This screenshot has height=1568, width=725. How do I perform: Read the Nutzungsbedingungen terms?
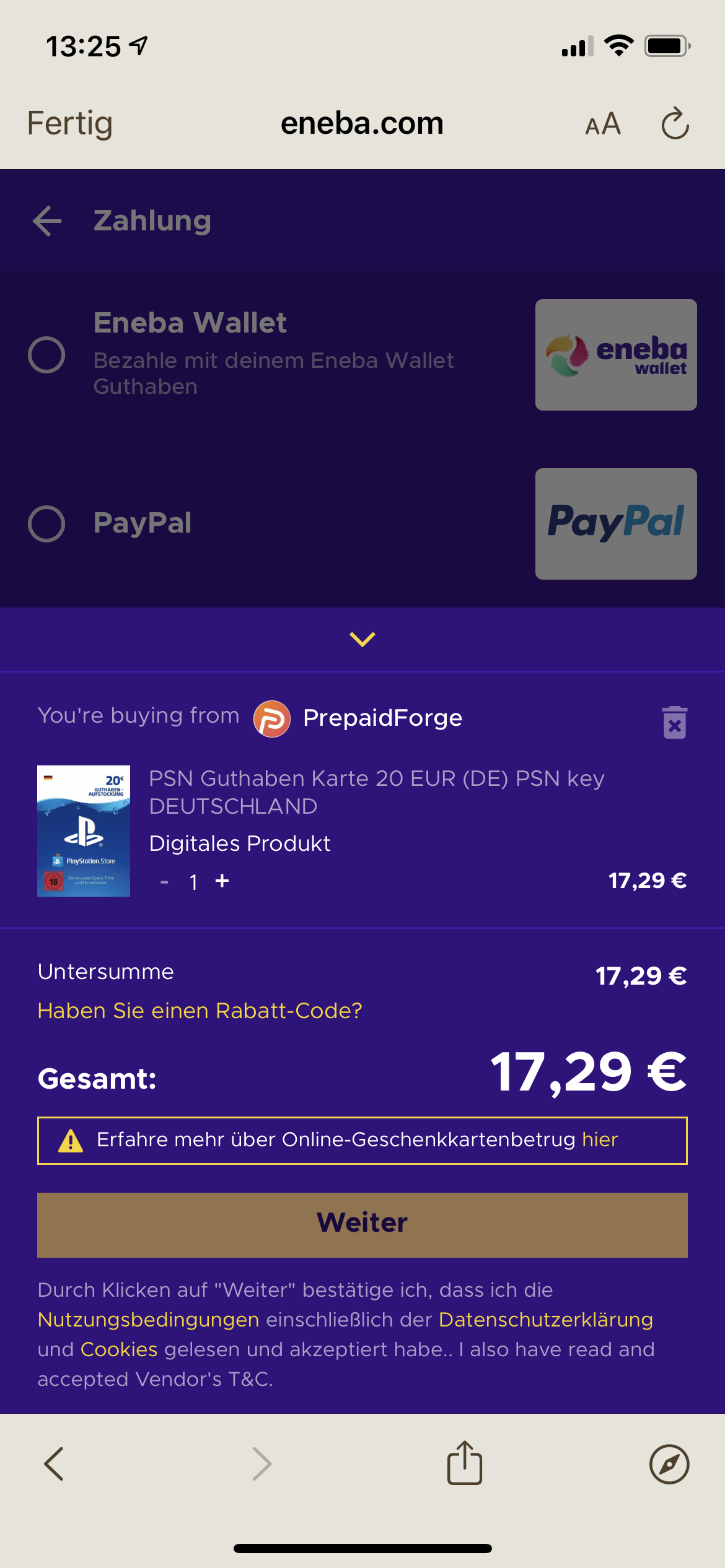148,1320
